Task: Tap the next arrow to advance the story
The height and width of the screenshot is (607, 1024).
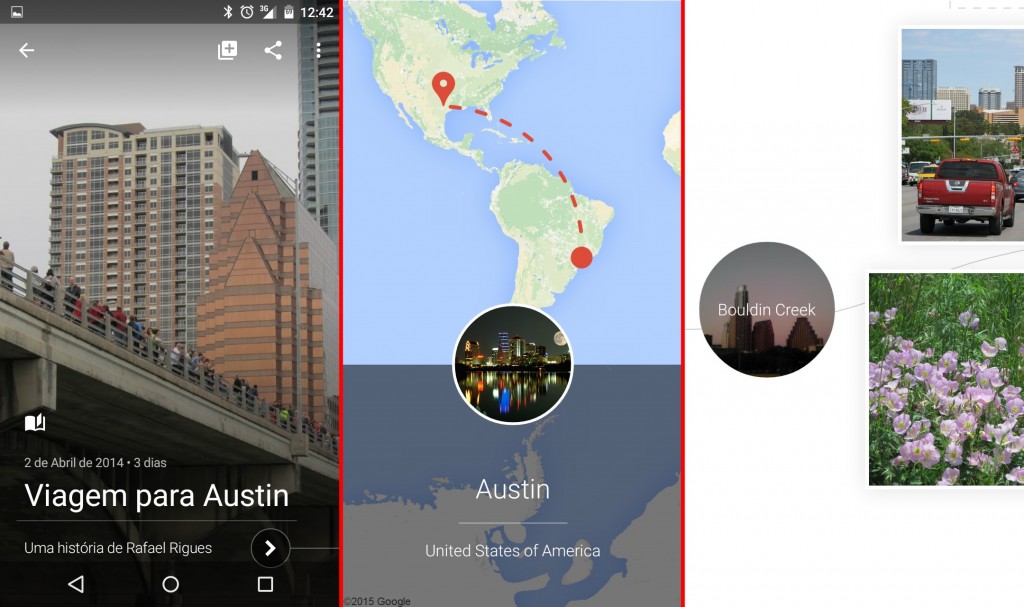Action: click(270, 548)
